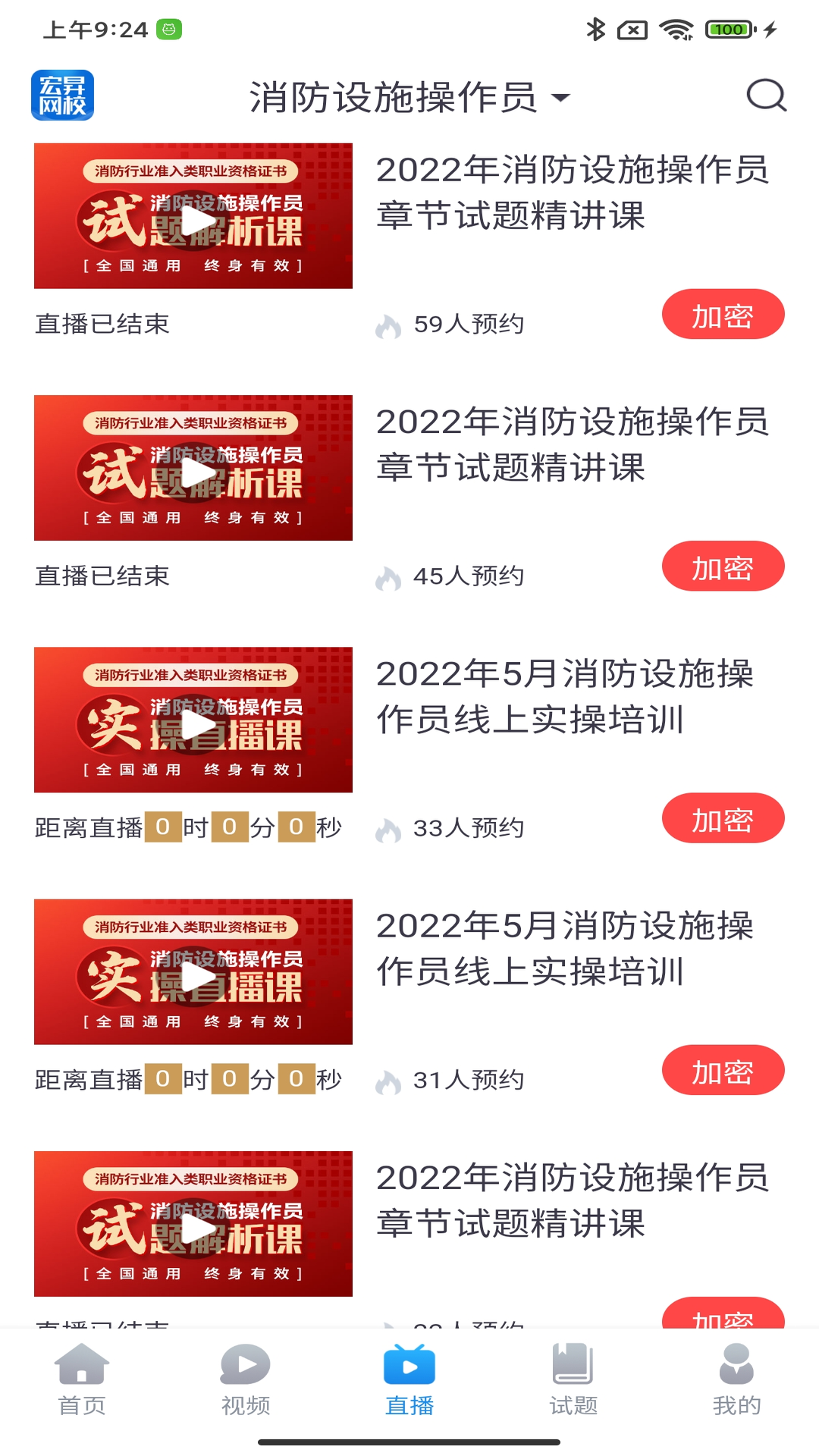
Task: Open the 宏昇网校 logo icon
Action: click(63, 96)
